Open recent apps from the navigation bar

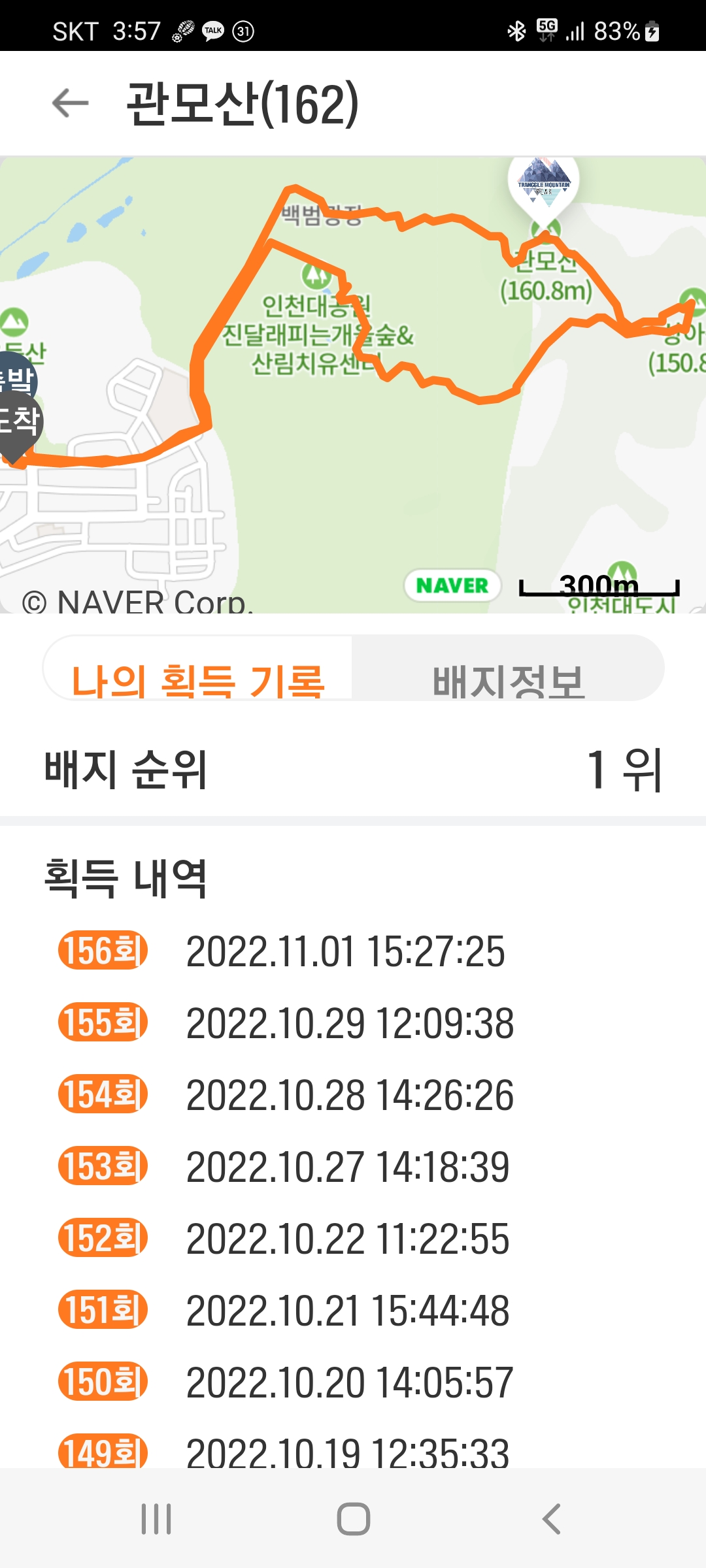156,1519
